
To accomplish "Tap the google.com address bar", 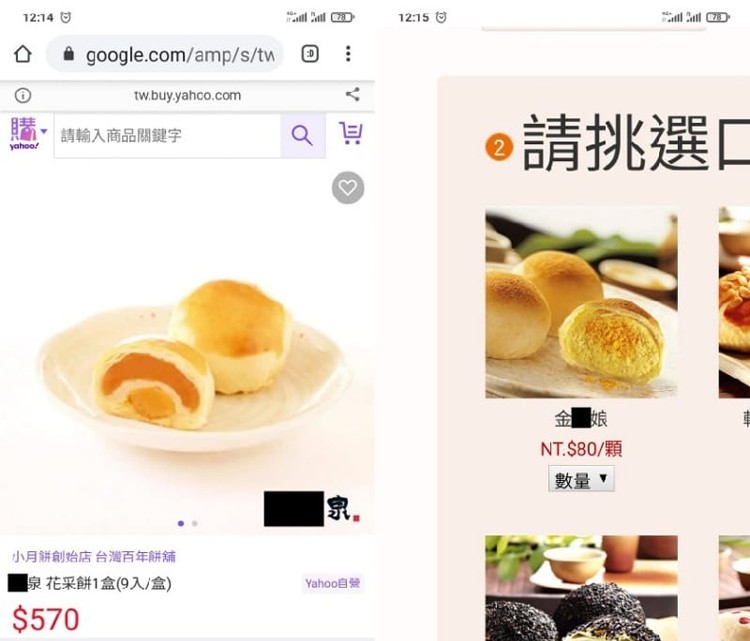I will pos(166,54).
